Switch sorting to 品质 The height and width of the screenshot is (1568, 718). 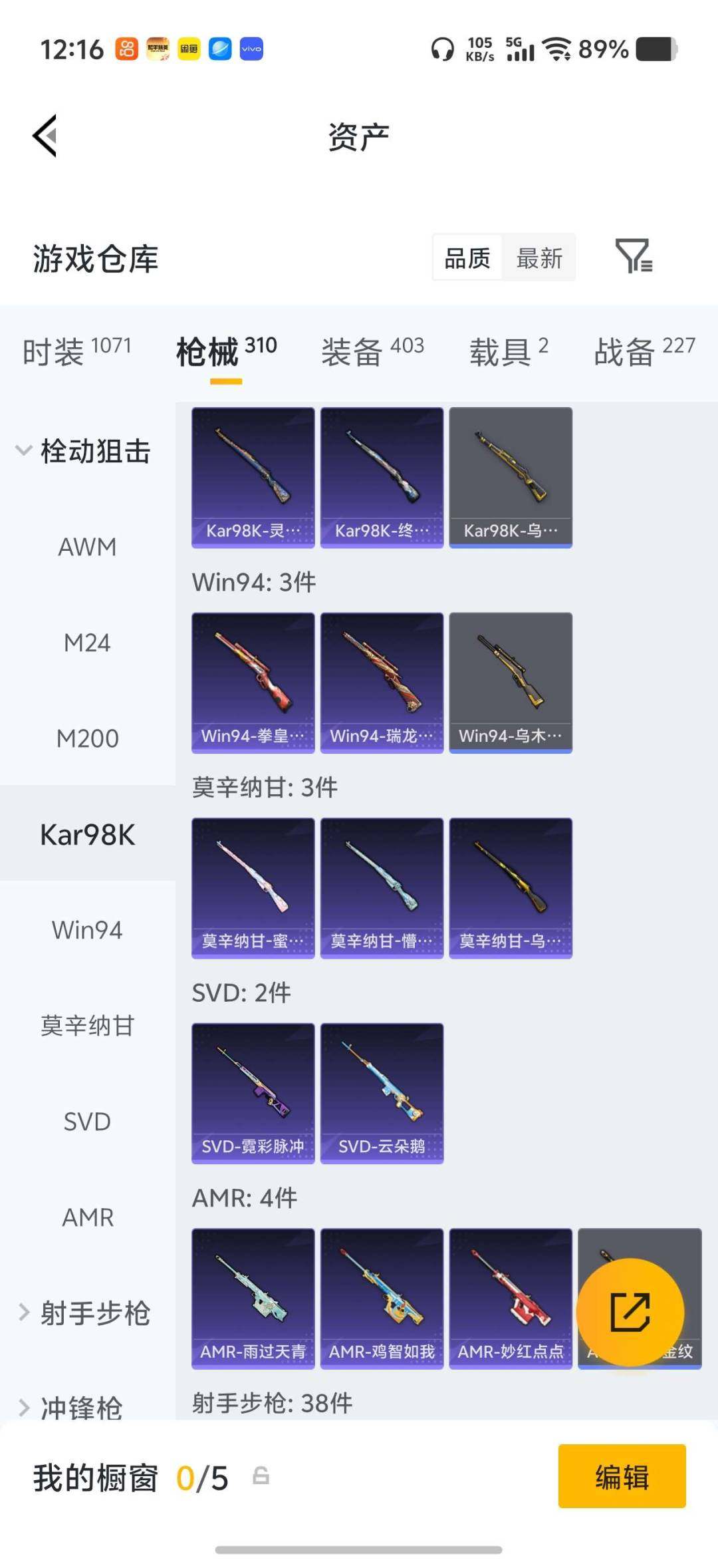[467, 258]
